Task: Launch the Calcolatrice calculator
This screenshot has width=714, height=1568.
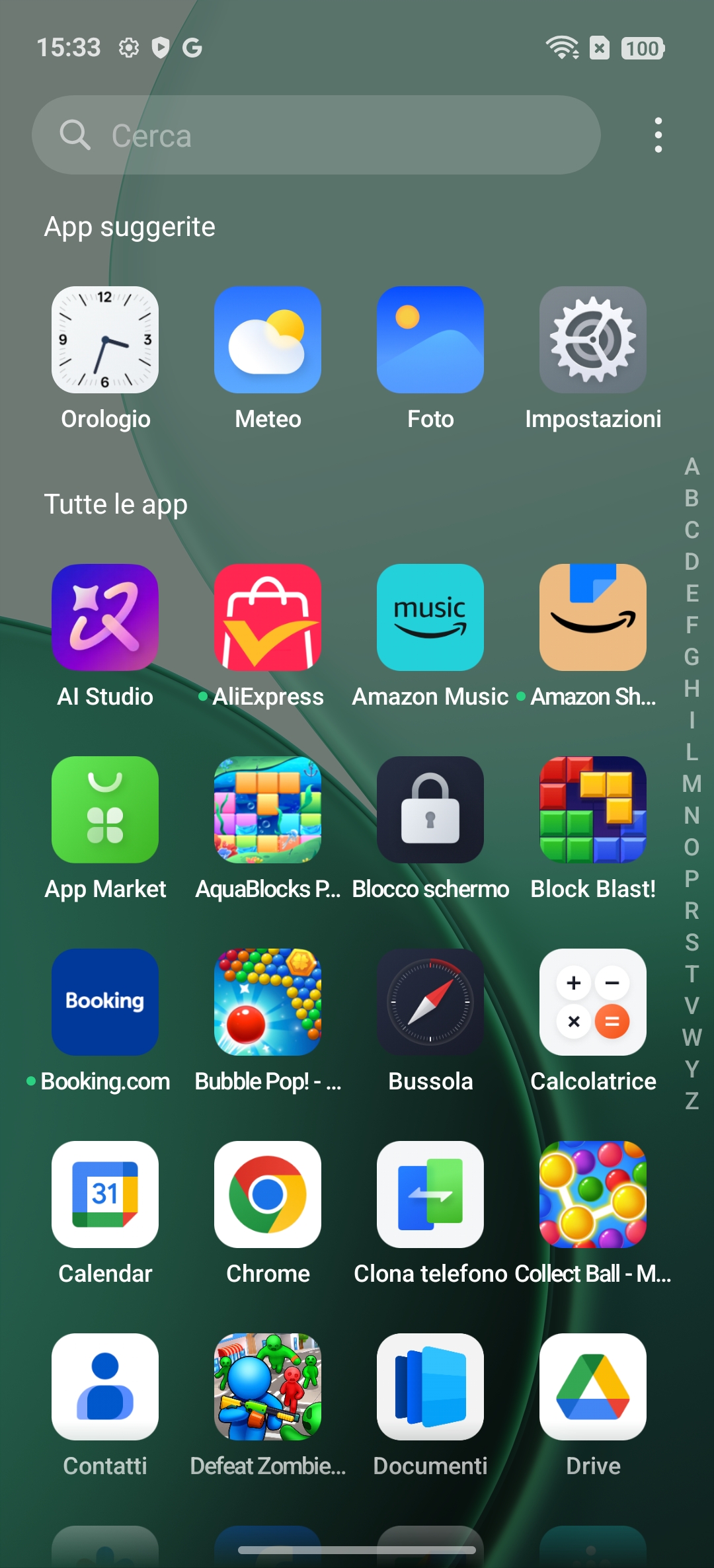Action: (x=593, y=1002)
